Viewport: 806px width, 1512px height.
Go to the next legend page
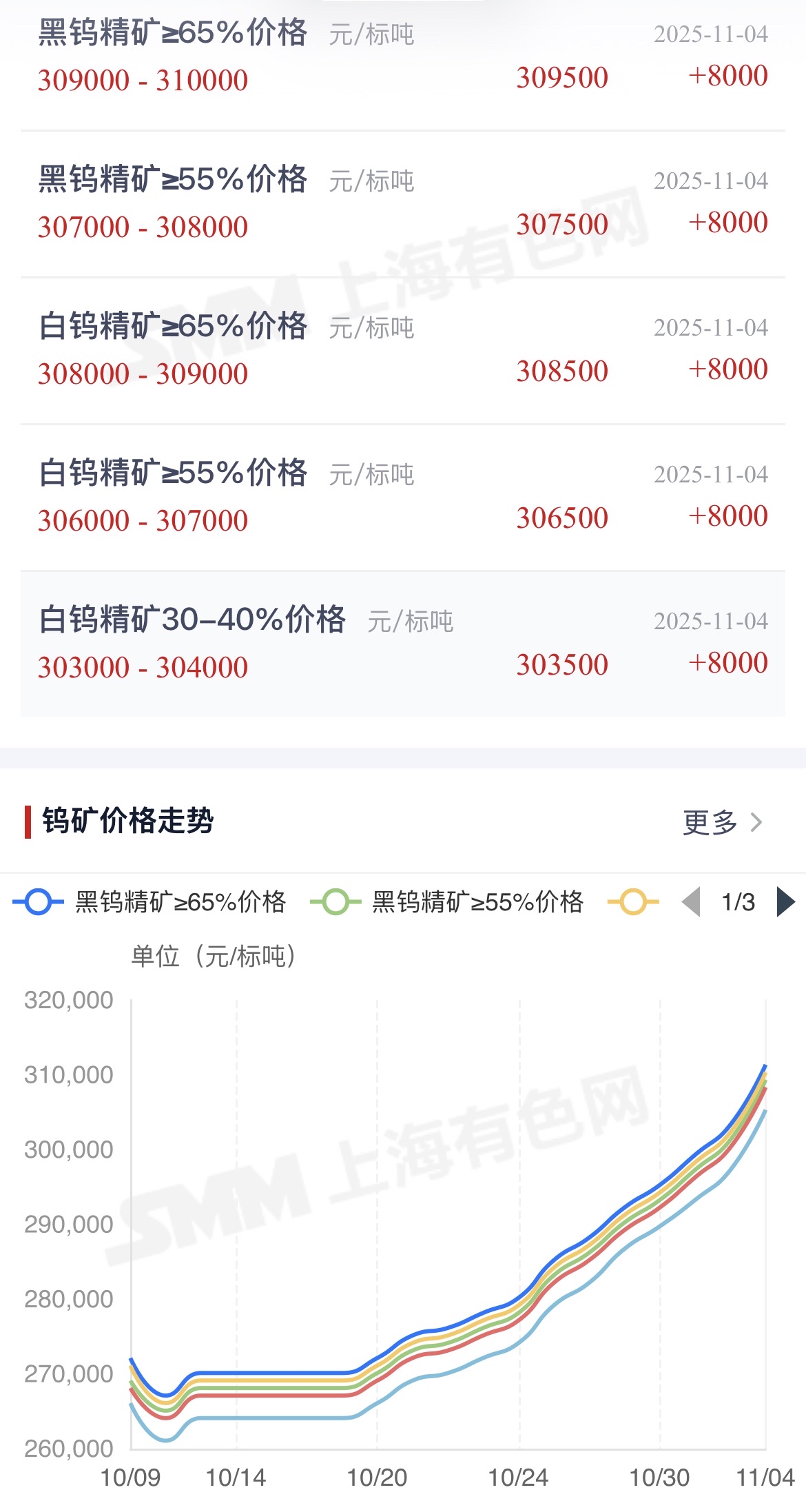[x=786, y=902]
